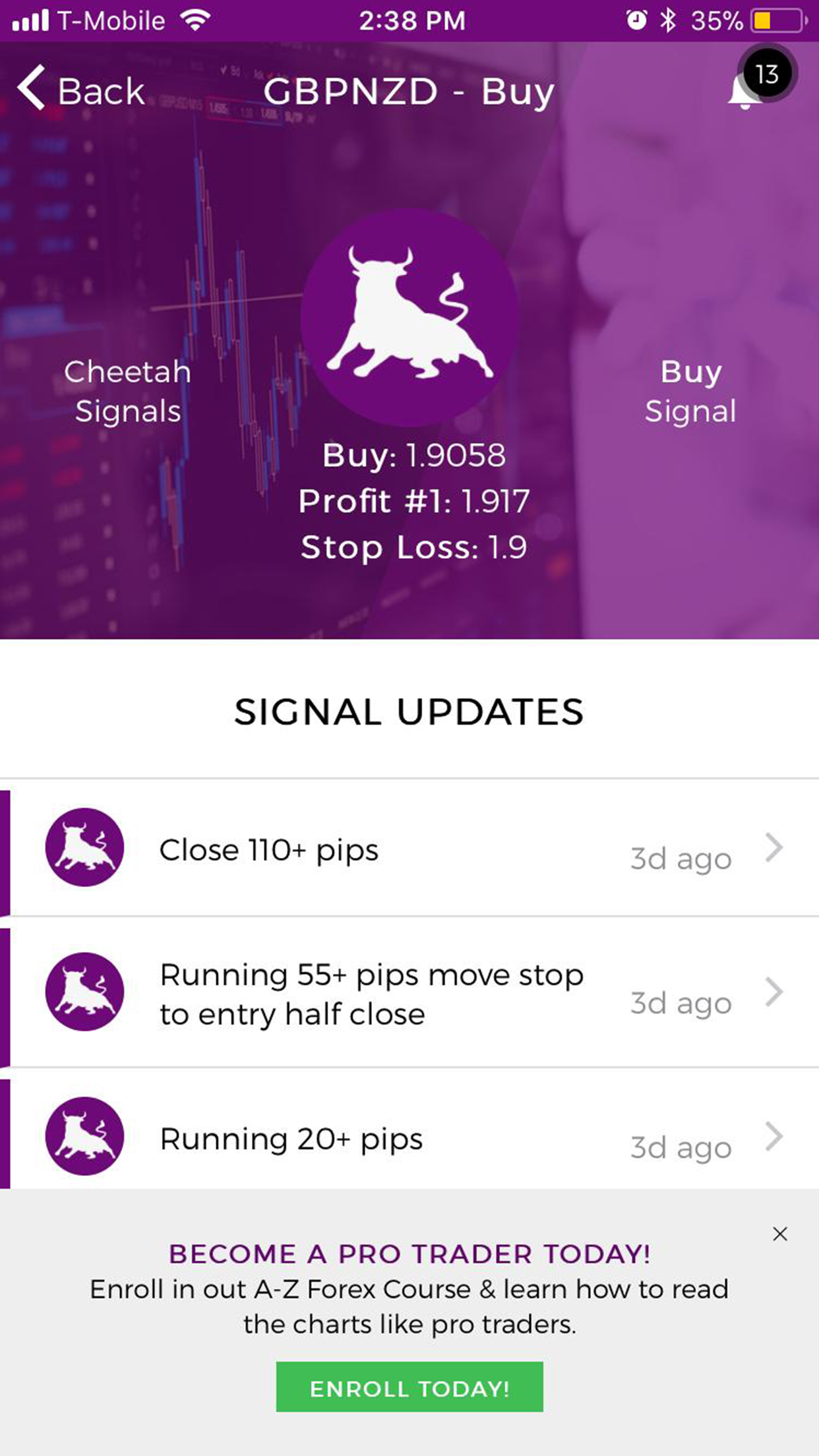Select the GBPNZD - Buy title
819x1456 pixels.
point(409,91)
